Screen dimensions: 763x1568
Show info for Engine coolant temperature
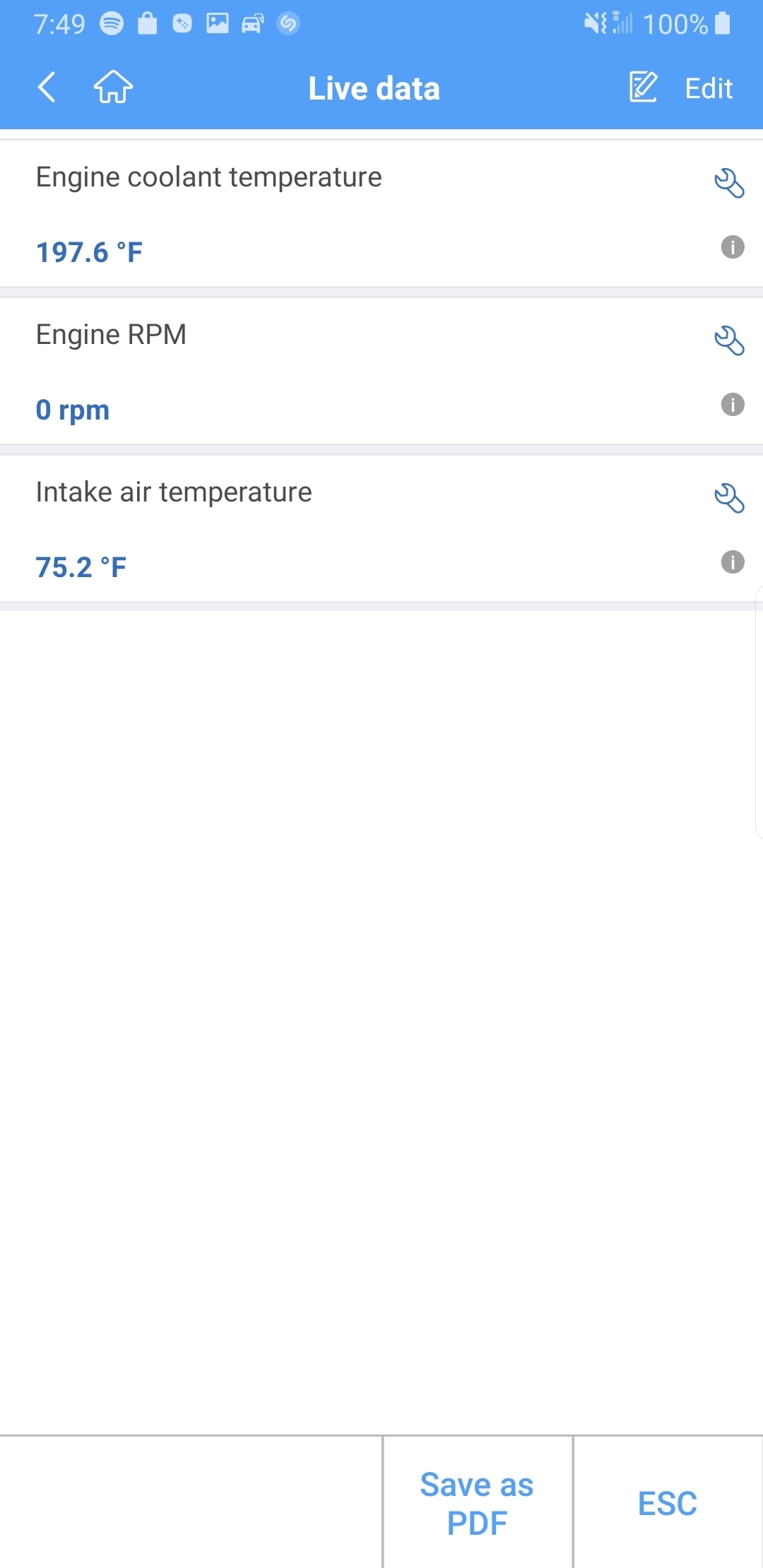tap(733, 247)
